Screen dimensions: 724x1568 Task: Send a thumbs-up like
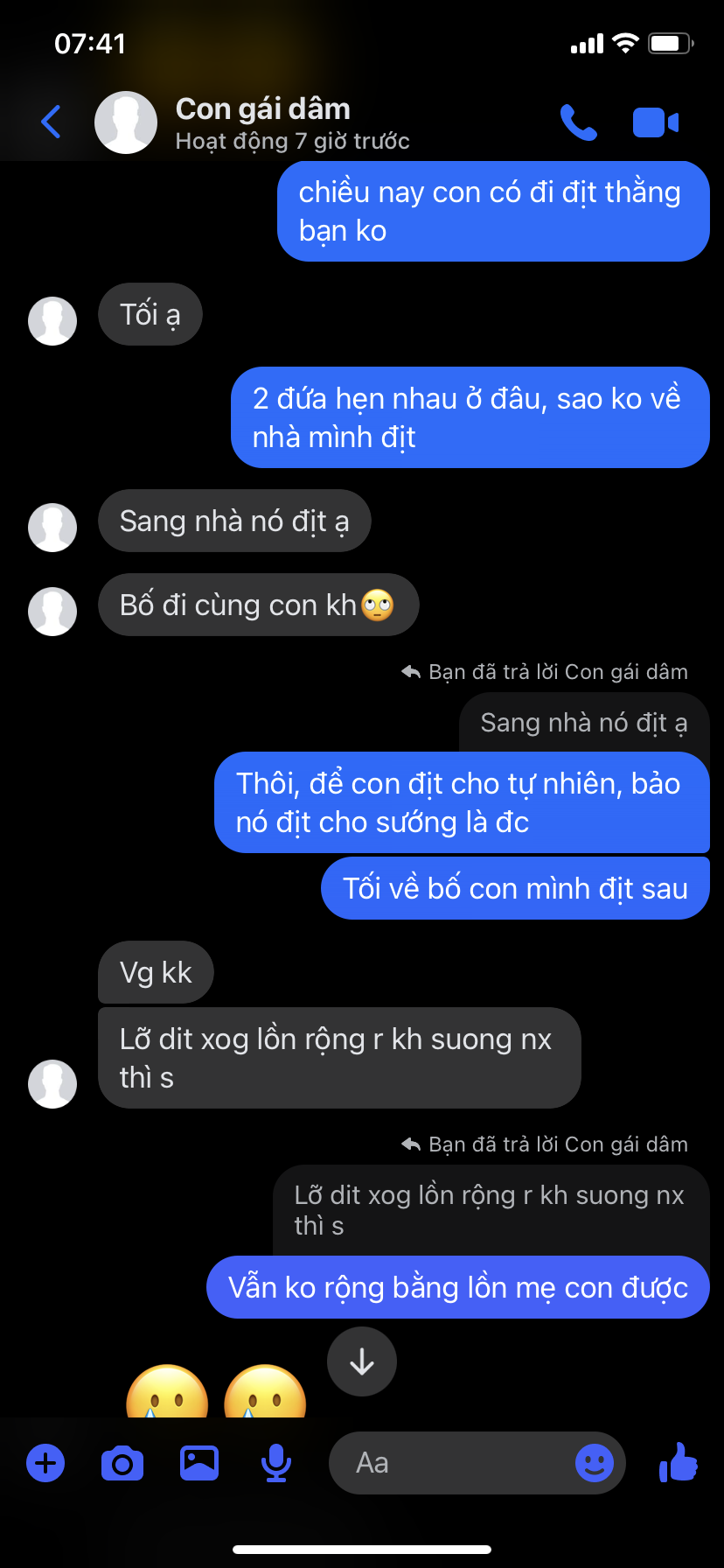tap(679, 1461)
